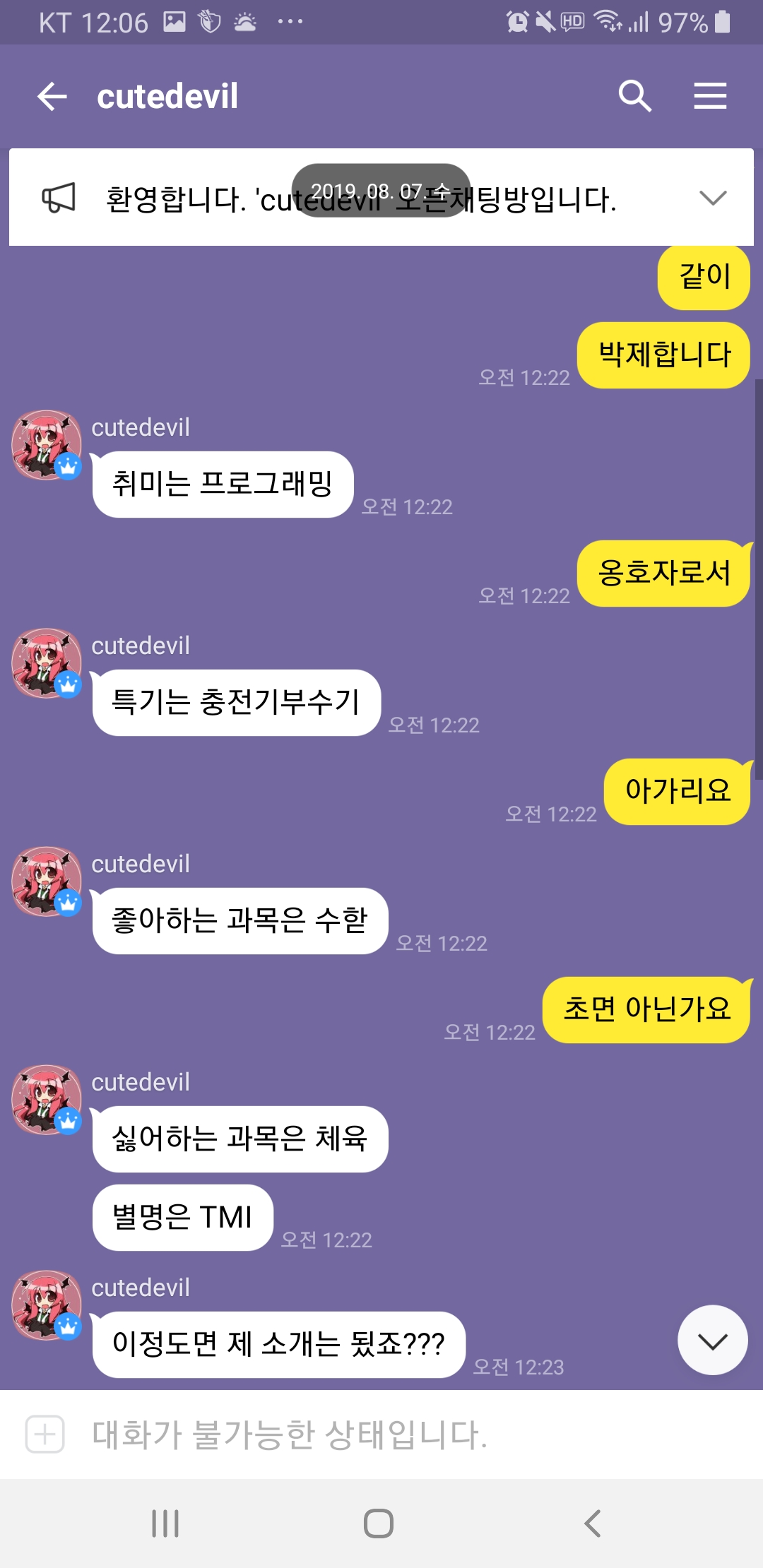Open the chat room hamburger menu

pyautogui.click(x=710, y=96)
